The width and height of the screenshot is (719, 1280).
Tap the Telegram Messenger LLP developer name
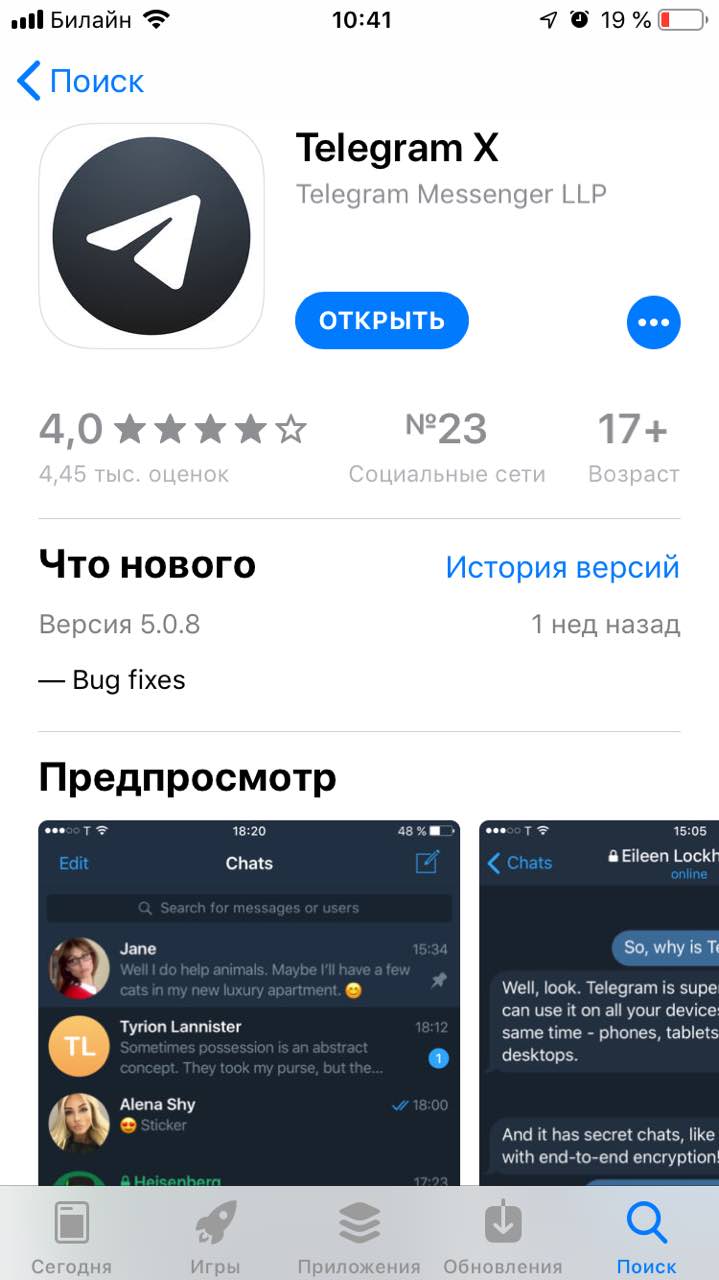tap(451, 194)
